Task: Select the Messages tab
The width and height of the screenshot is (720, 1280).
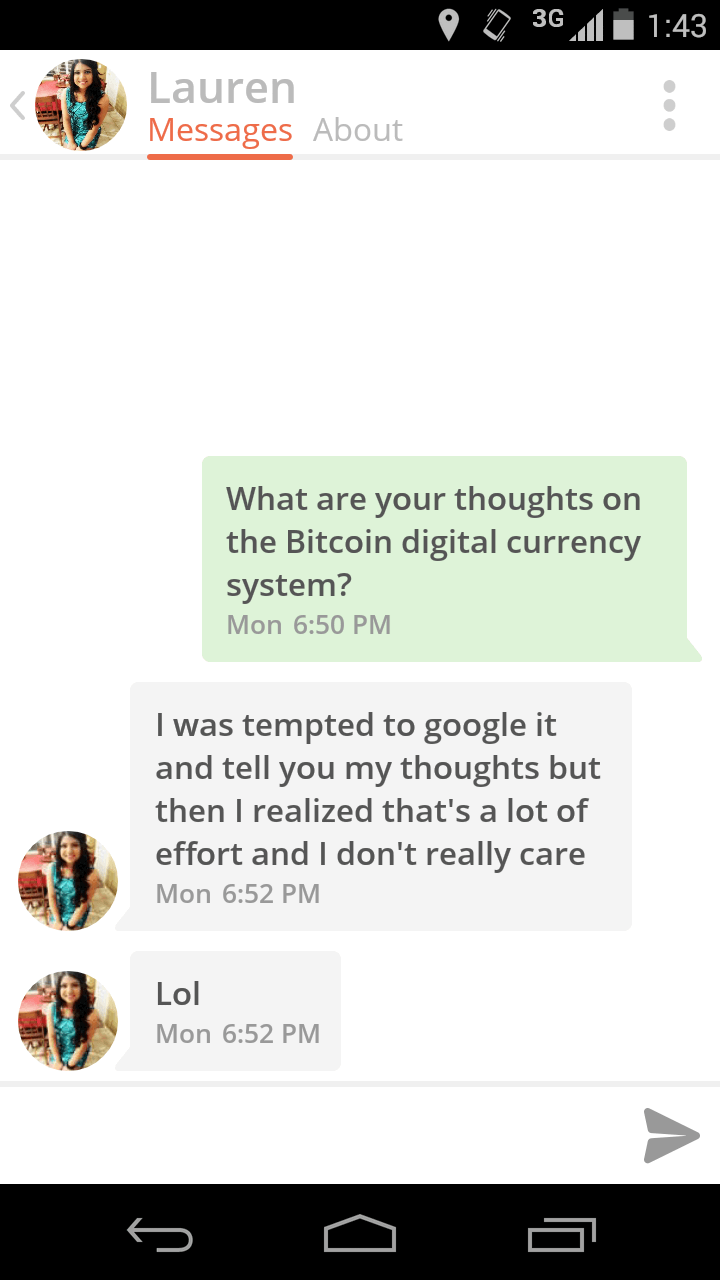Action: coord(220,130)
